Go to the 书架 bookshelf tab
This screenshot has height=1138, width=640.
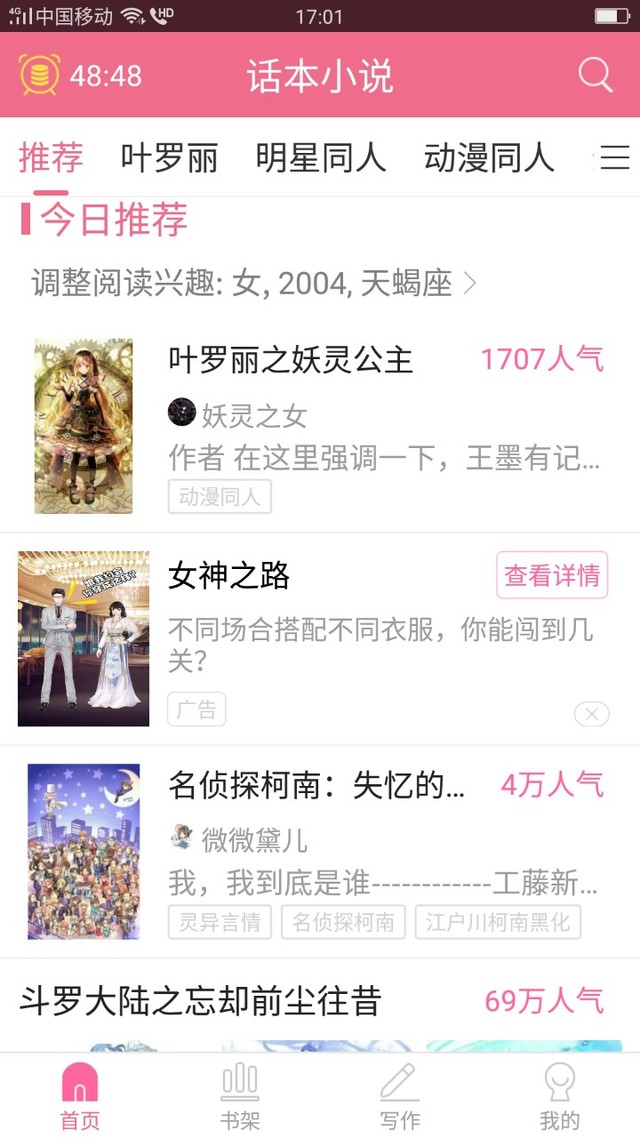[x=240, y=1096]
